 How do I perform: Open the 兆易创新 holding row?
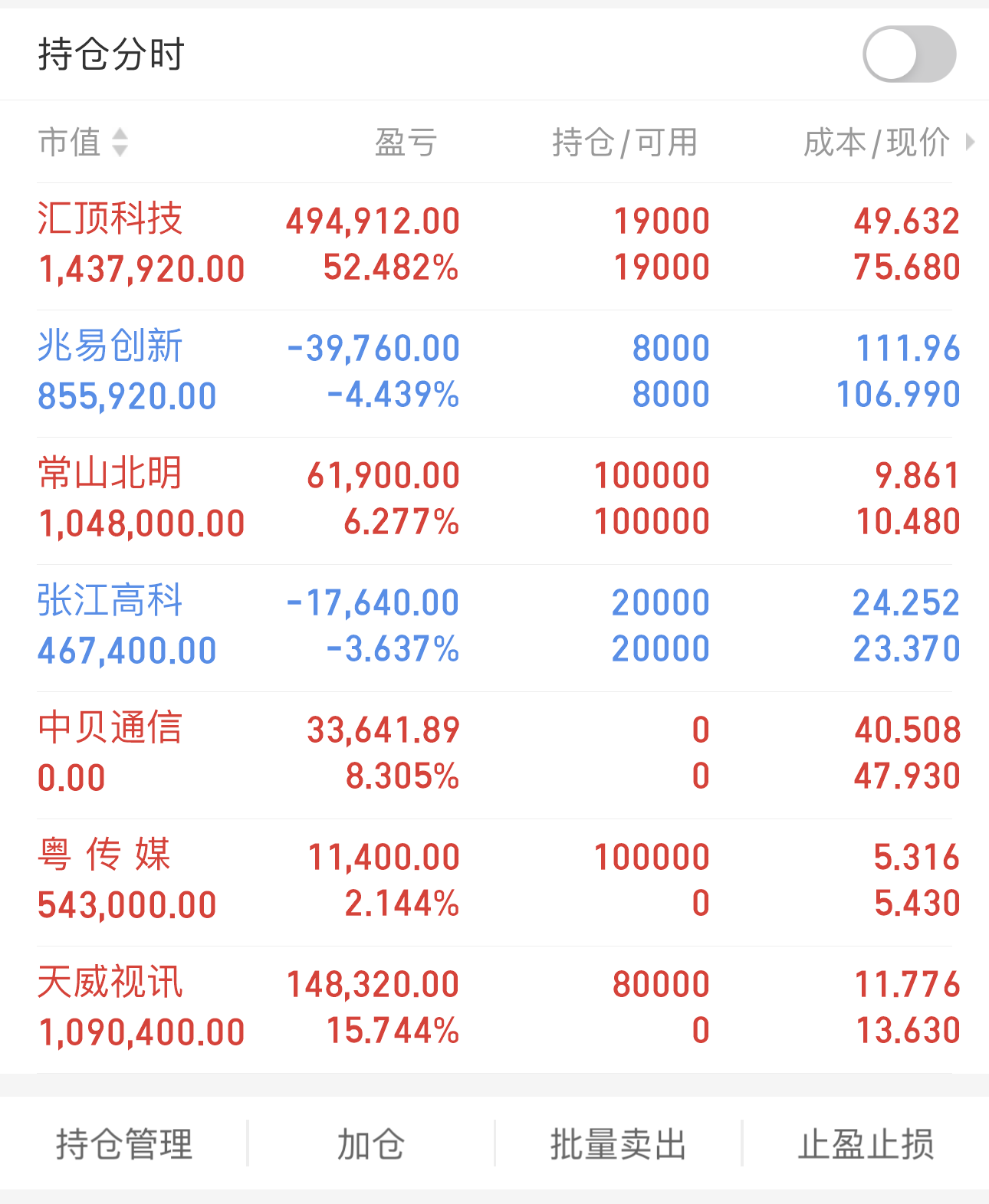(x=495, y=373)
